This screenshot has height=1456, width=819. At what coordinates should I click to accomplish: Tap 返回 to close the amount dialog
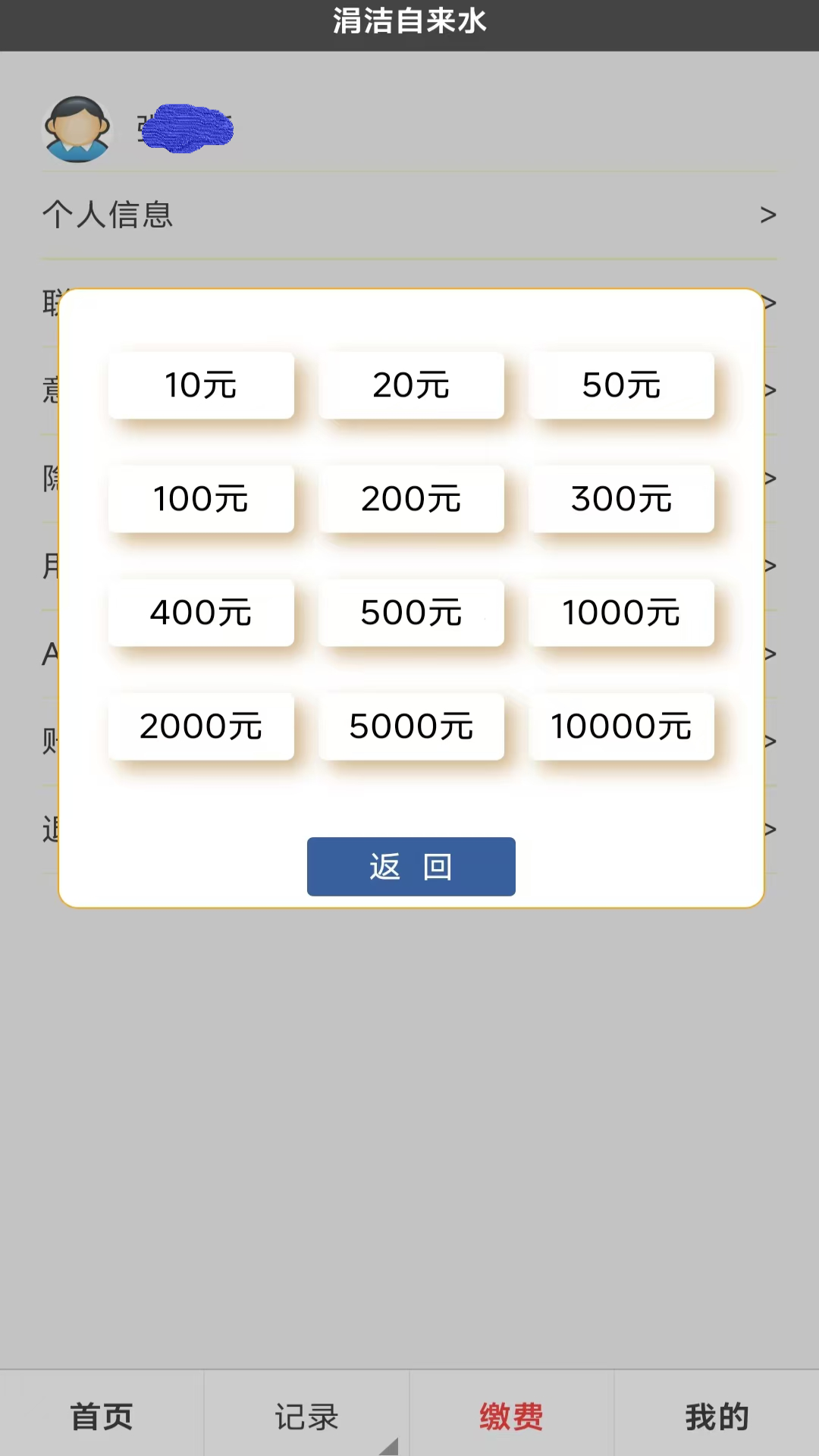[x=411, y=867]
